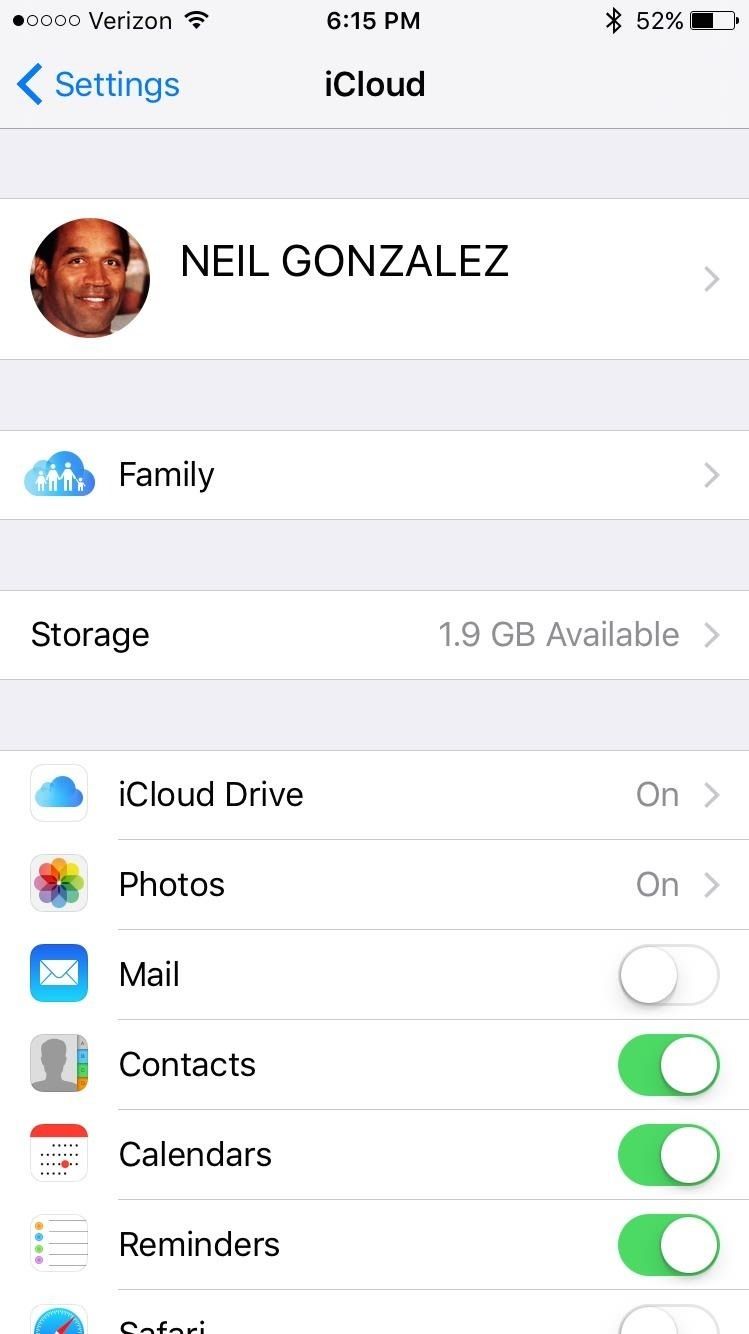Image resolution: width=749 pixels, height=1334 pixels.
Task: Tap the Calendars icon
Action: 59,1153
